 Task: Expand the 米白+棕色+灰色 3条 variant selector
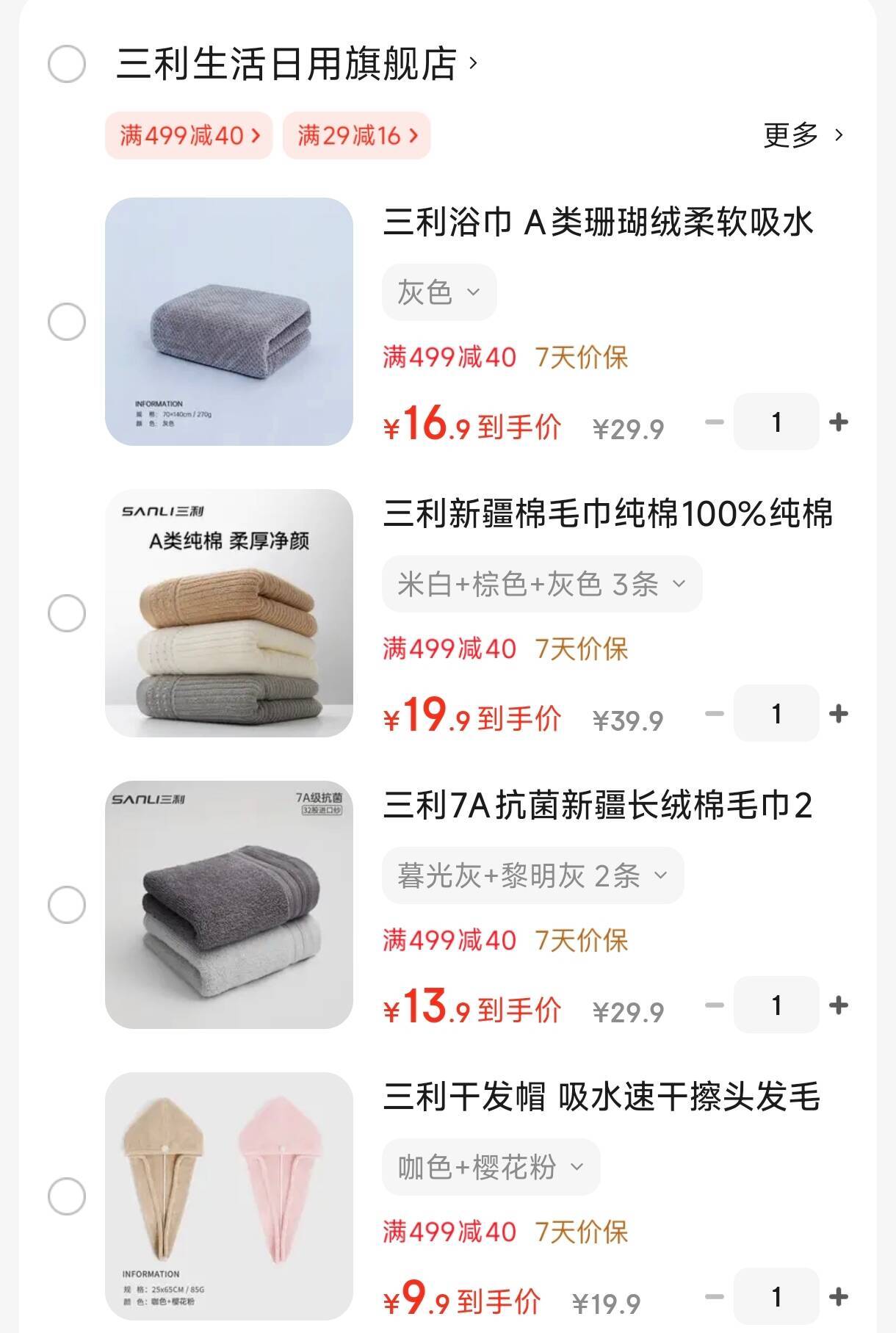(x=542, y=584)
